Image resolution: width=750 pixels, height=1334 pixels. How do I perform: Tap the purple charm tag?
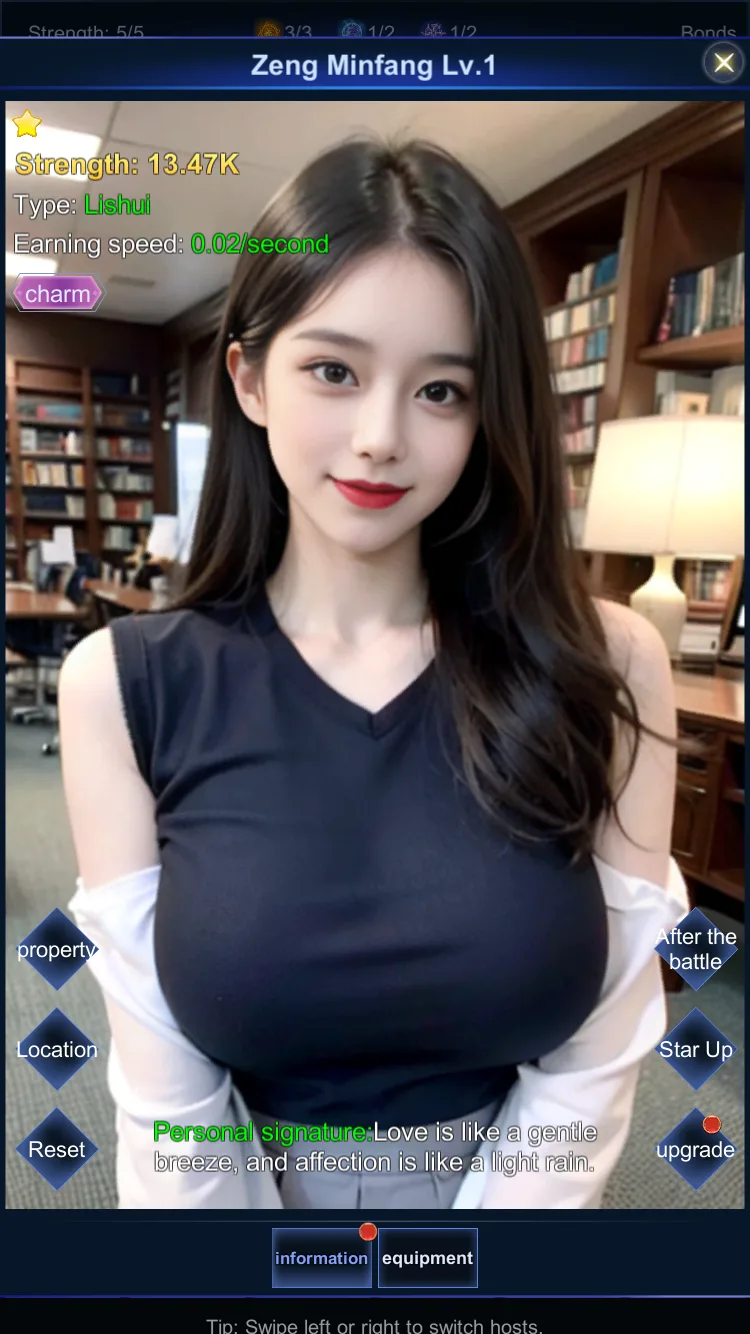point(58,294)
